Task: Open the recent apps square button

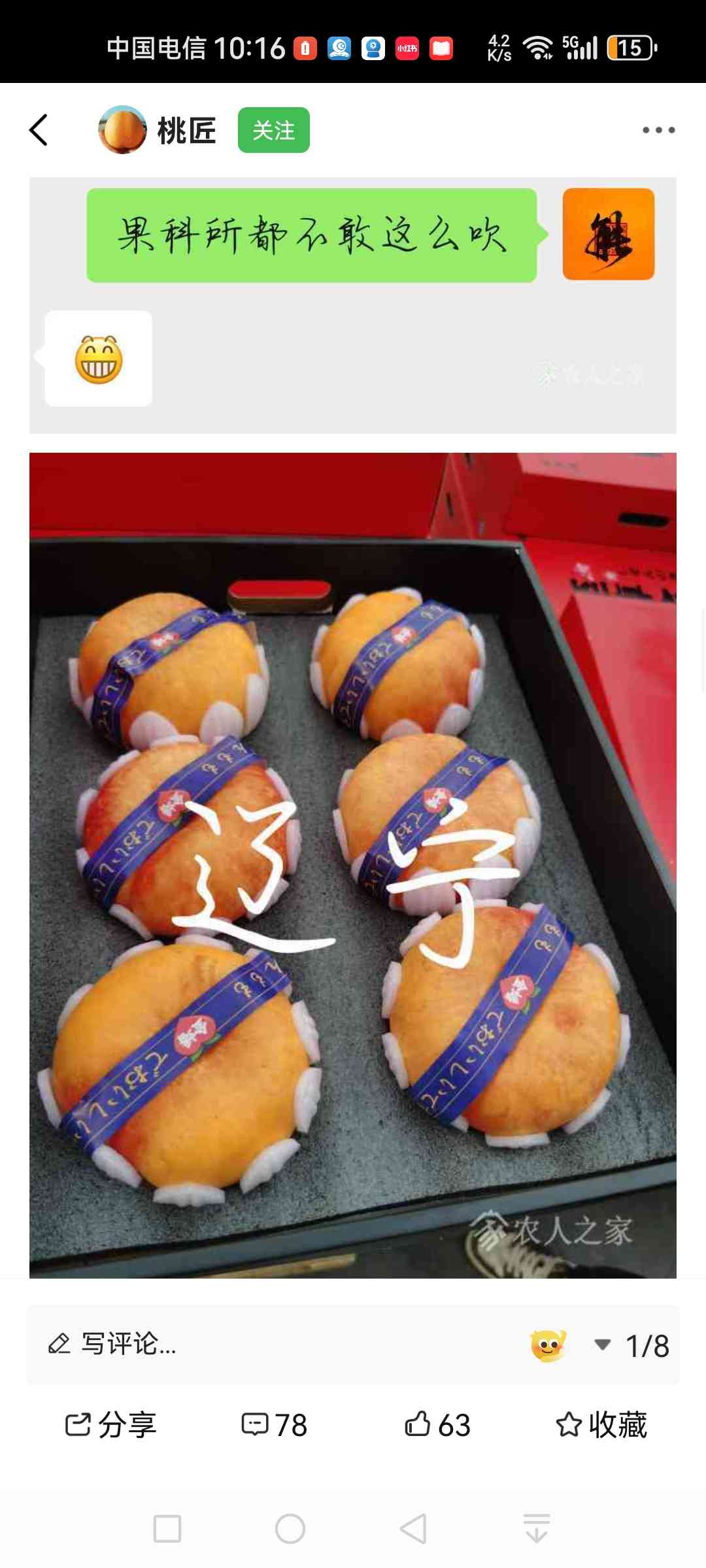Action: point(167,1529)
